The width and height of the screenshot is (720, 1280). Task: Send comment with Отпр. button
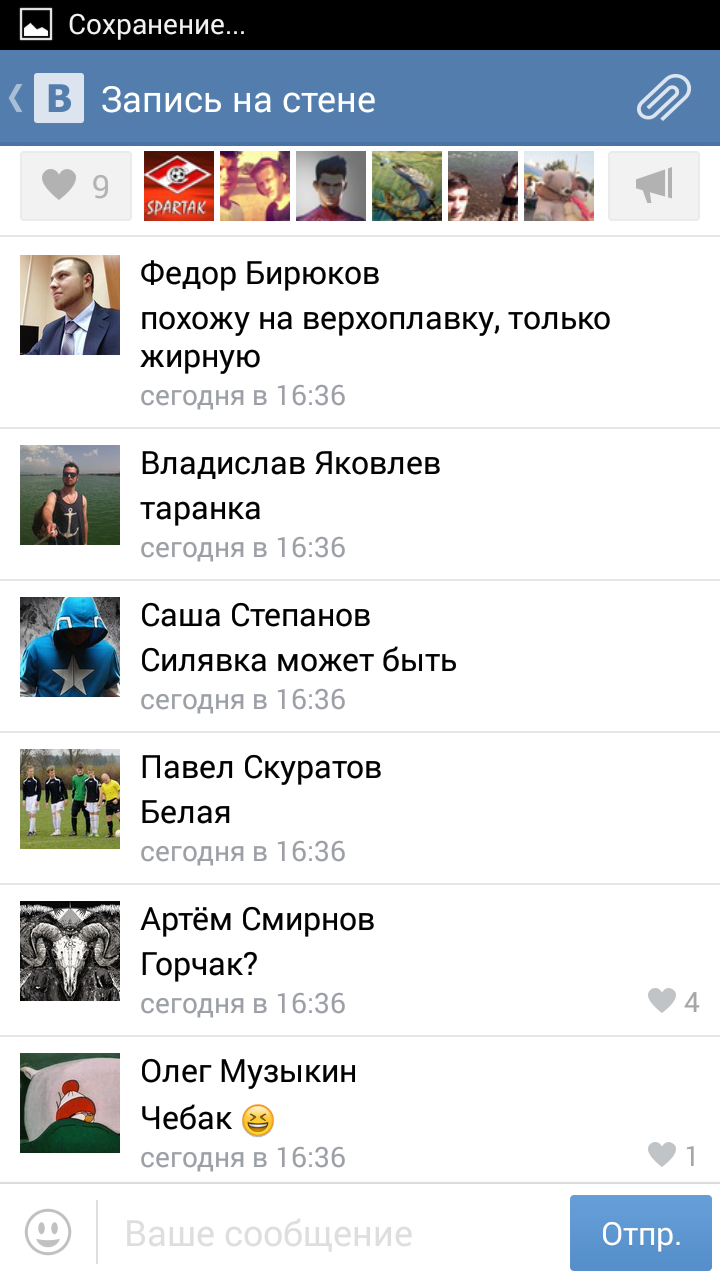point(641,1234)
